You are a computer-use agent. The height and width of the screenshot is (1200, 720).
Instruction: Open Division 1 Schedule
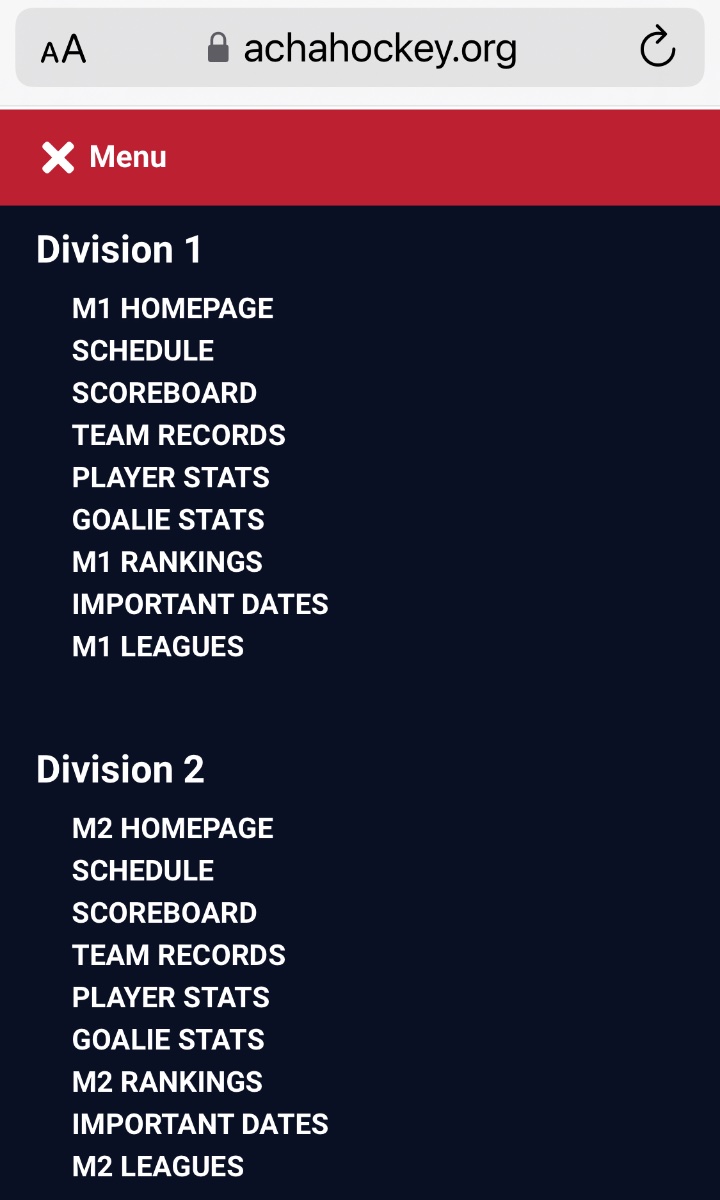coord(143,351)
